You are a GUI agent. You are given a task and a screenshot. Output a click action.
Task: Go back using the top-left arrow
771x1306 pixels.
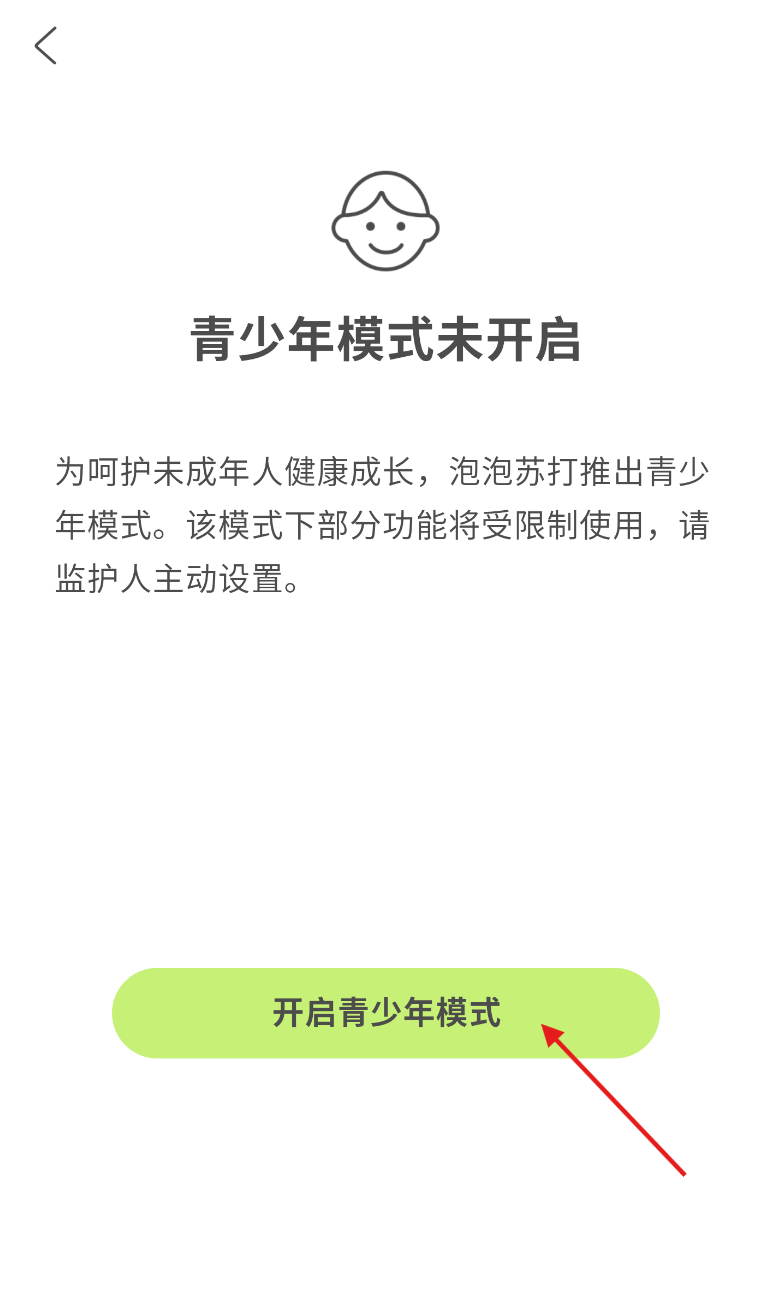point(46,46)
